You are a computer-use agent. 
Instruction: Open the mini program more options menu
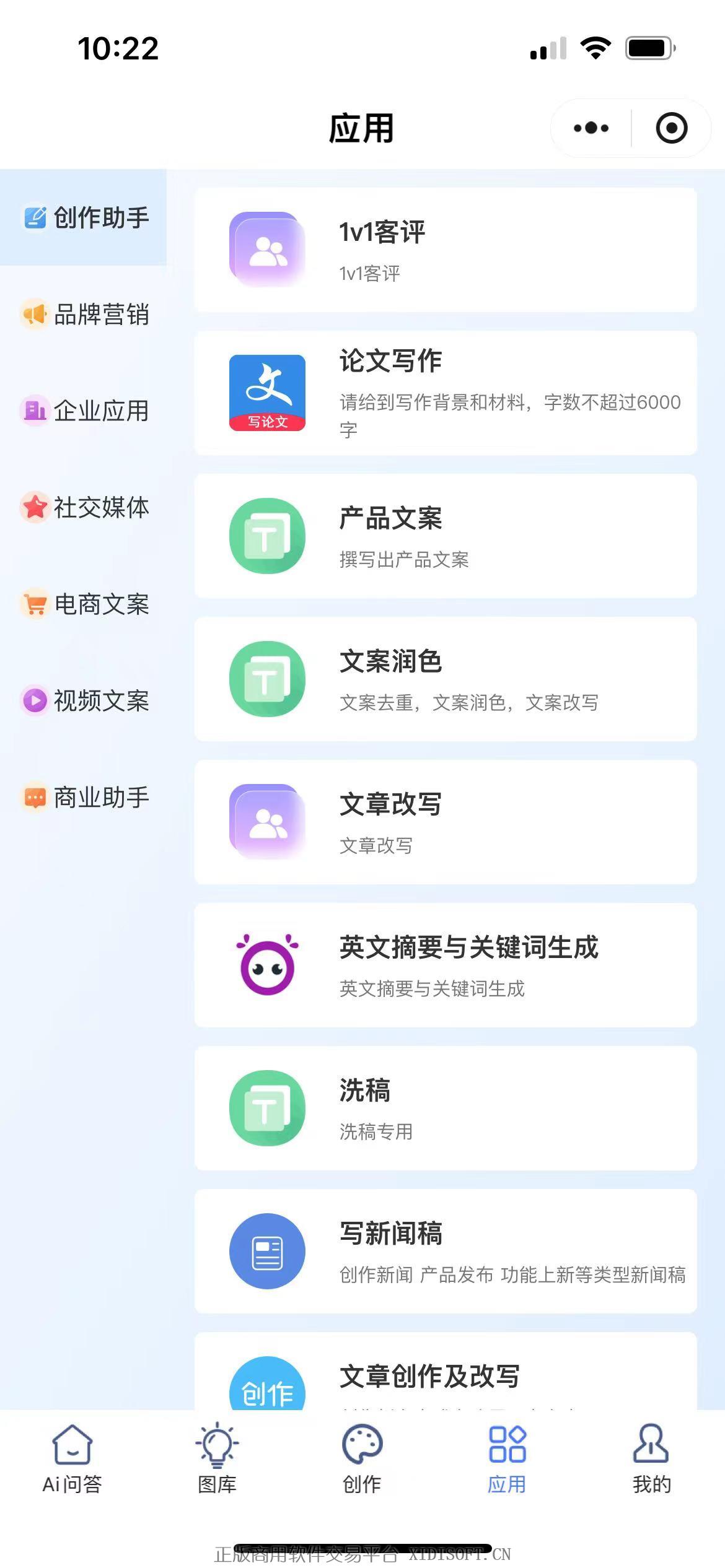point(591,128)
